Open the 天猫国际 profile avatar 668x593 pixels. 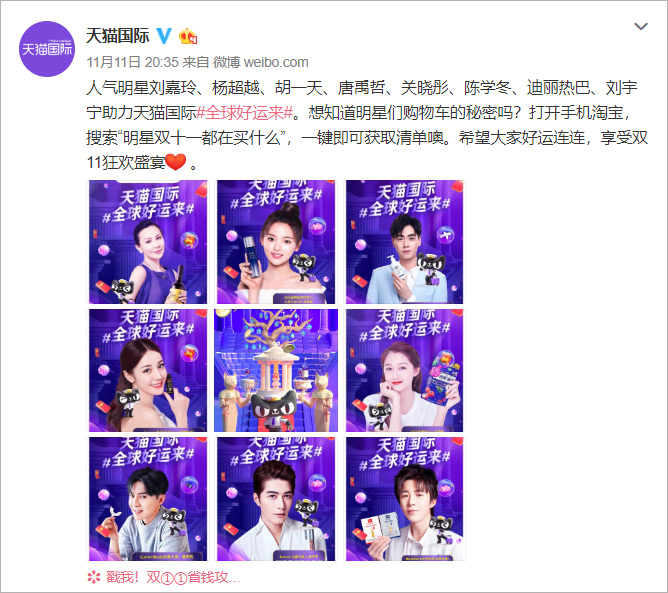[47, 47]
